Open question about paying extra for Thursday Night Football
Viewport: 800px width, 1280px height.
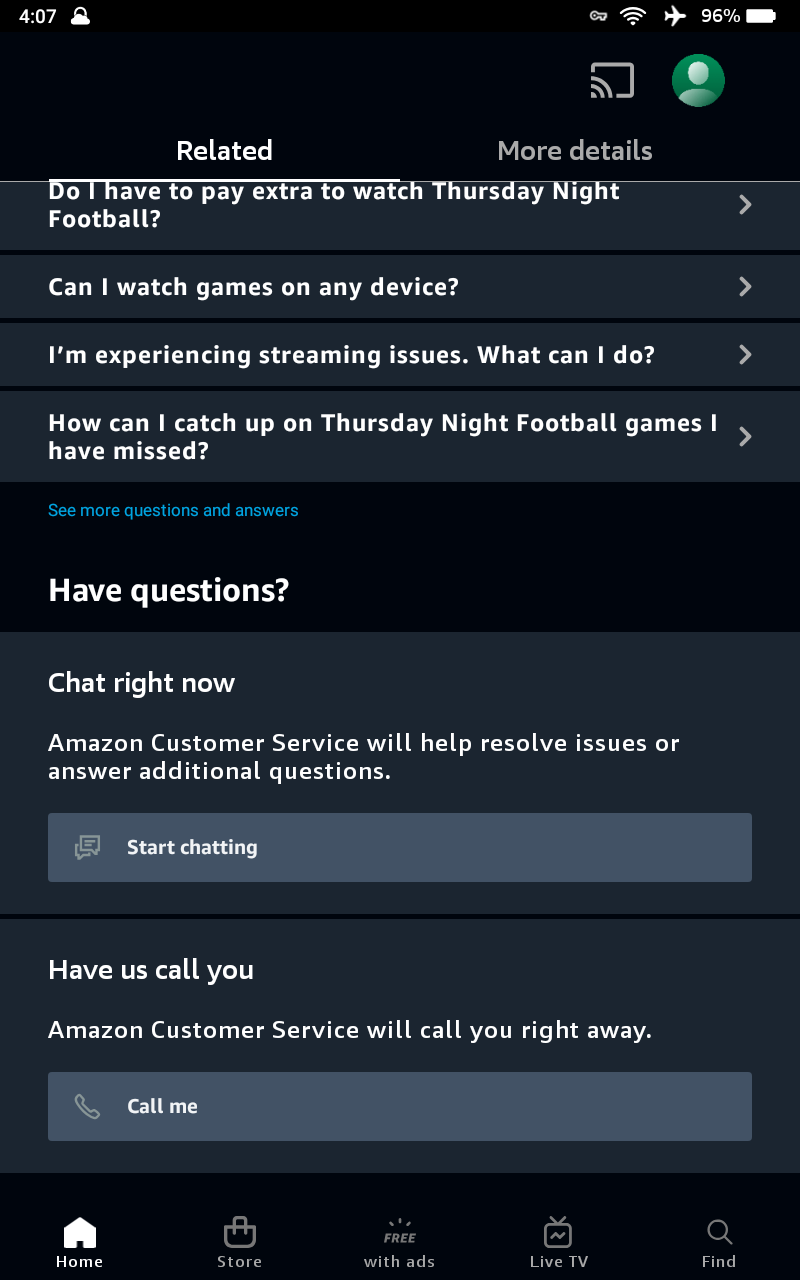400,205
